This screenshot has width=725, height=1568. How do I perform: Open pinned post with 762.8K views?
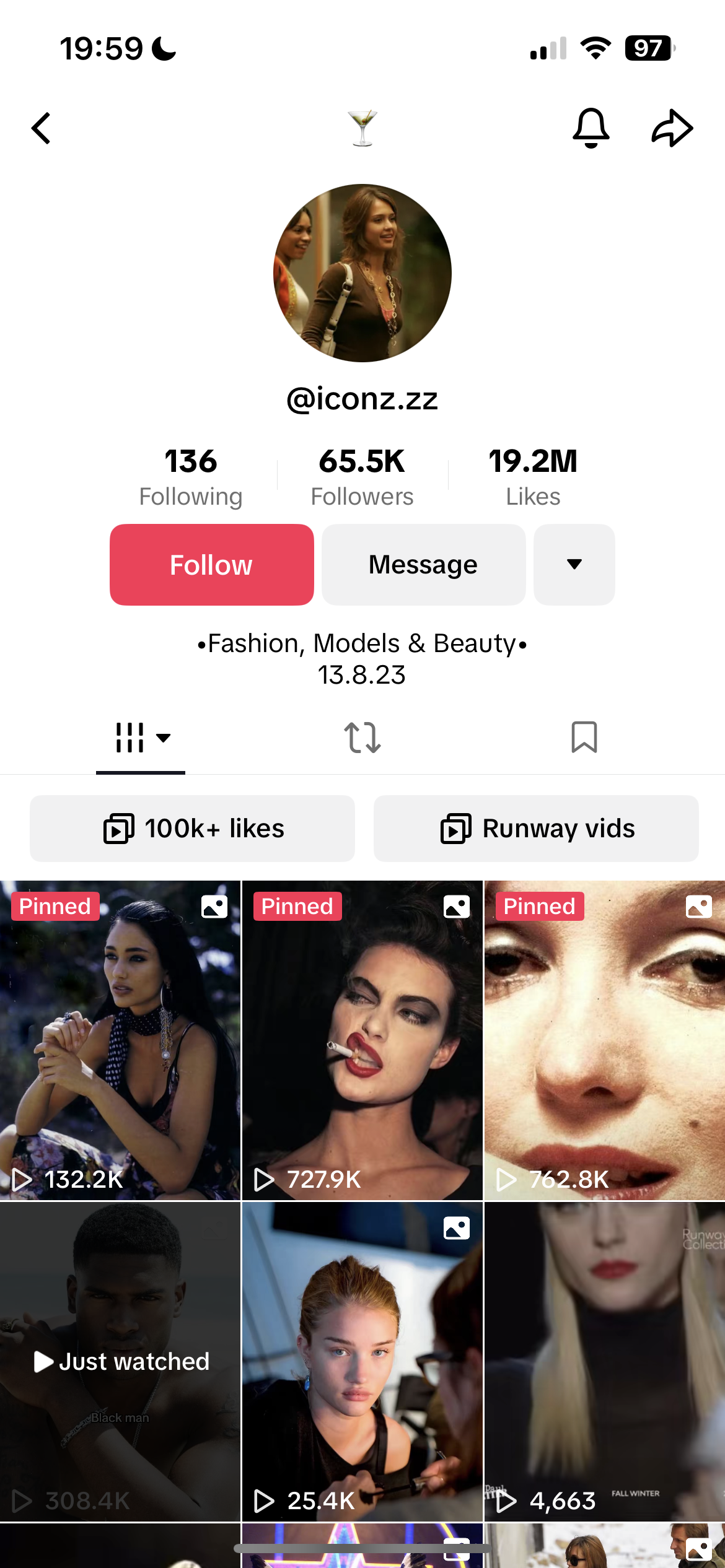point(604,1040)
